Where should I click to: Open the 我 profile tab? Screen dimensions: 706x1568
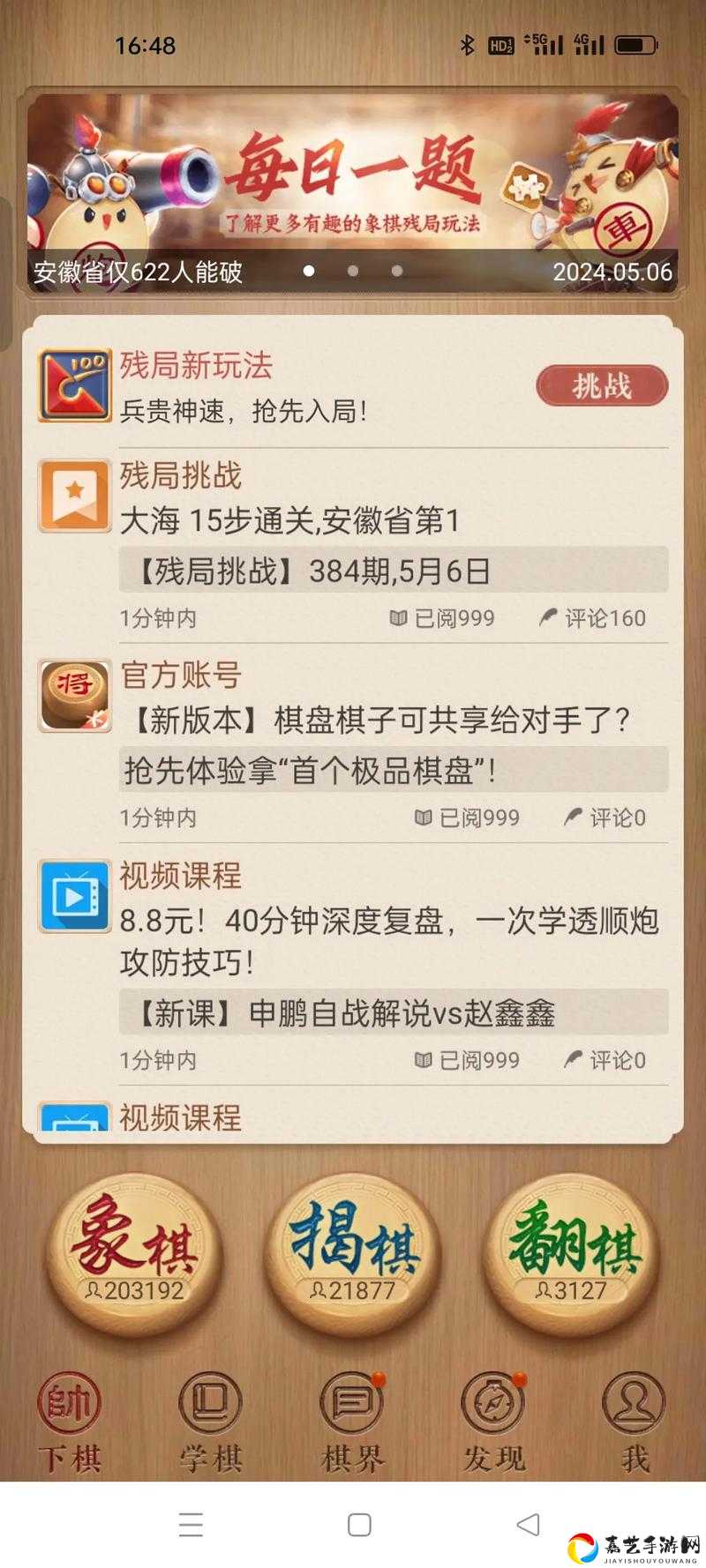coord(634,1422)
